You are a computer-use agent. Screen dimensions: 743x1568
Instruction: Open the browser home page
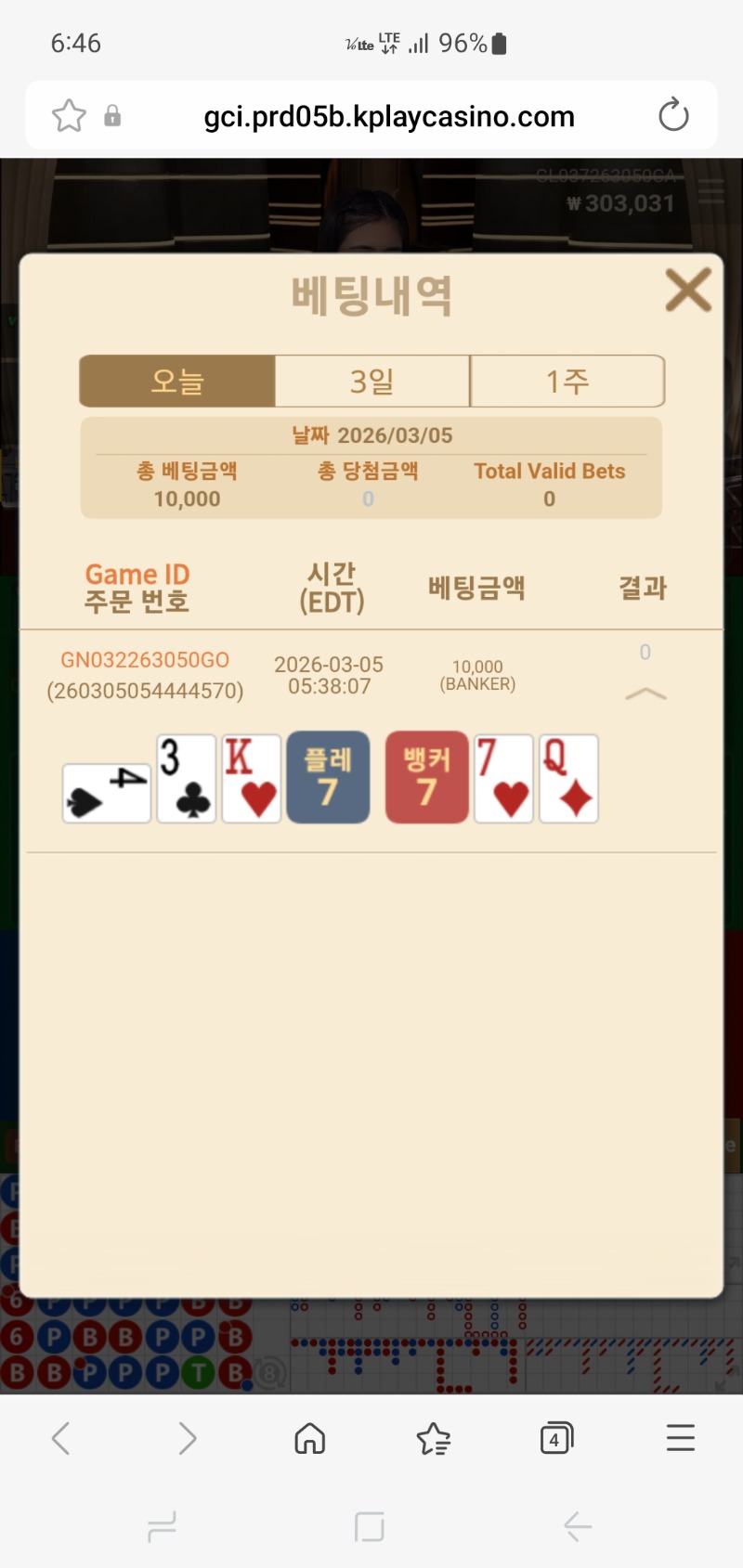pos(309,1438)
